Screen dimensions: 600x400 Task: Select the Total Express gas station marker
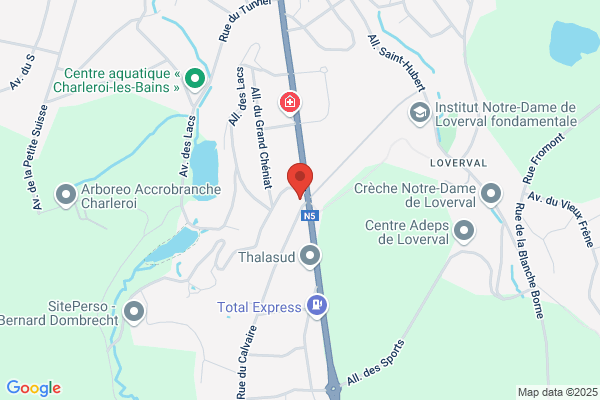coord(317,306)
